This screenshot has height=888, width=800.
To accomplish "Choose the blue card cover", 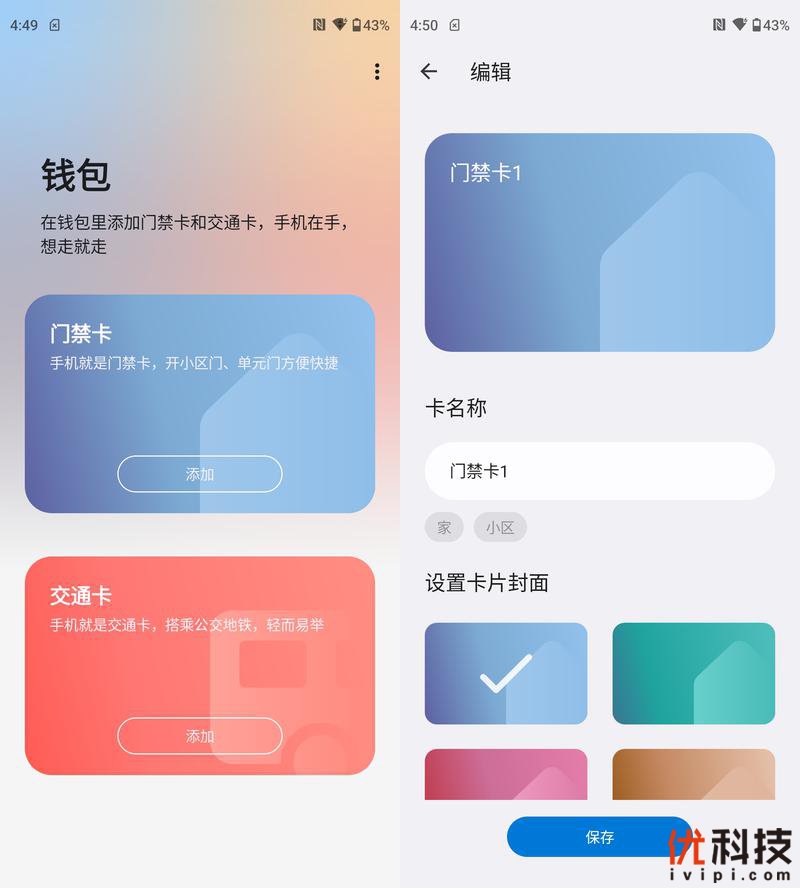I will [505, 673].
